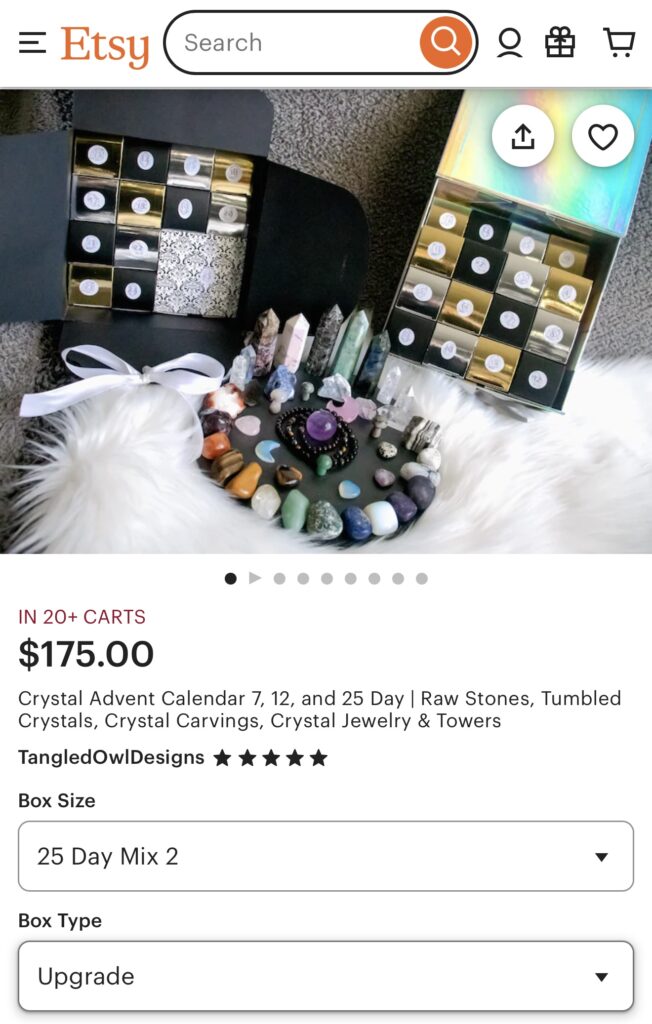Visit the TangledOwlDesigns shop

pos(111,758)
